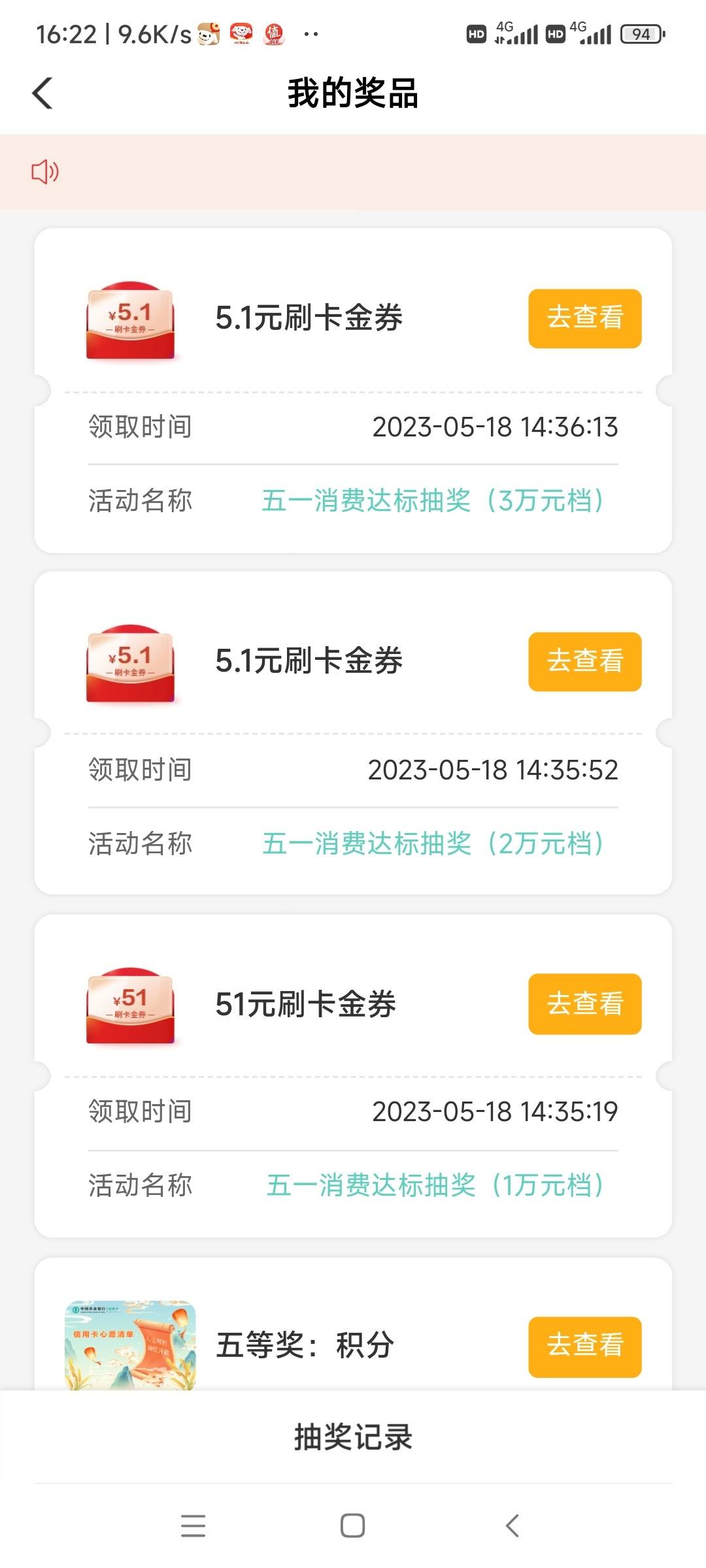Tap 去查看 for the 3万元档 5.1元刷卡金券
This screenshot has width=706, height=1568.
coord(585,318)
